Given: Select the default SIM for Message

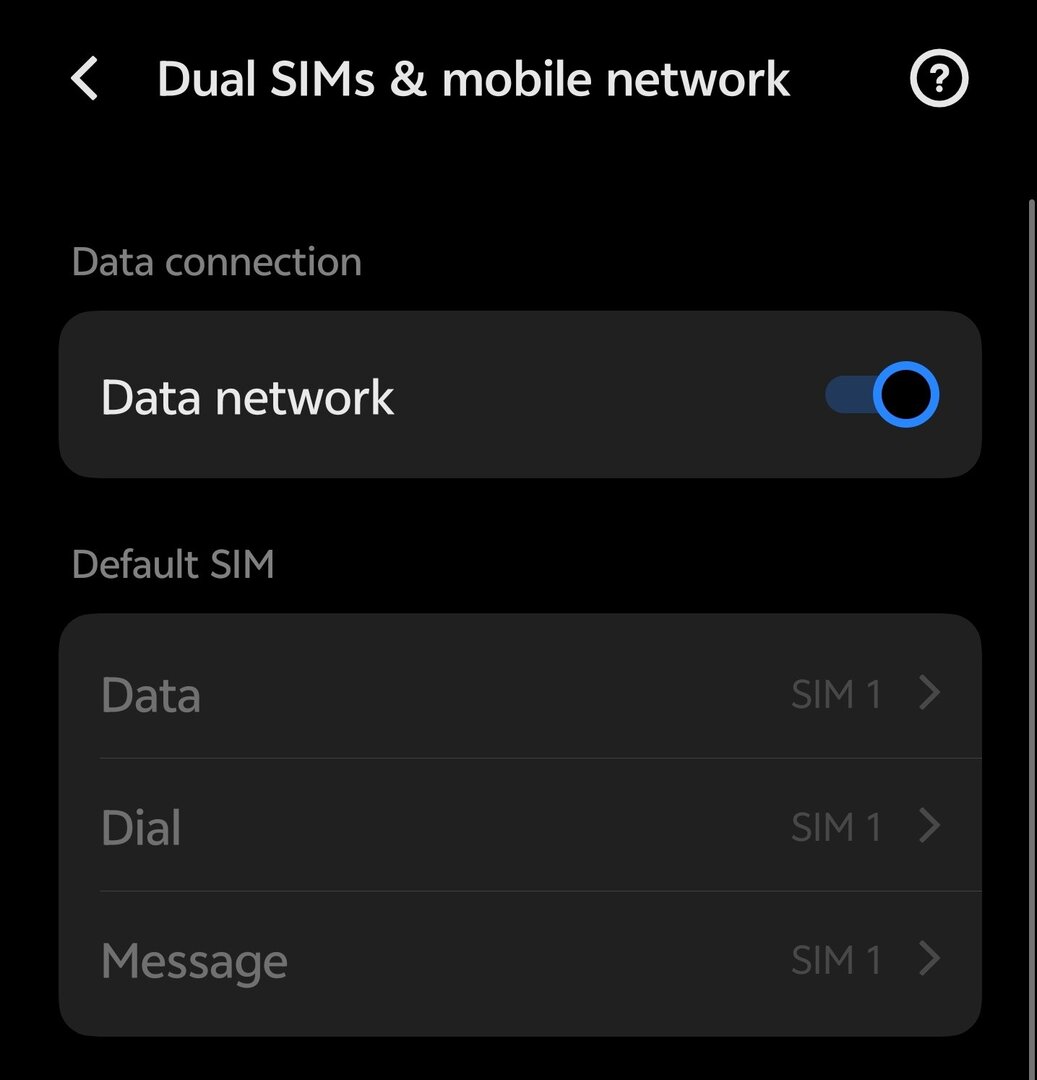Looking at the screenshot, I should pyautogui.click(x=520, y=960).
